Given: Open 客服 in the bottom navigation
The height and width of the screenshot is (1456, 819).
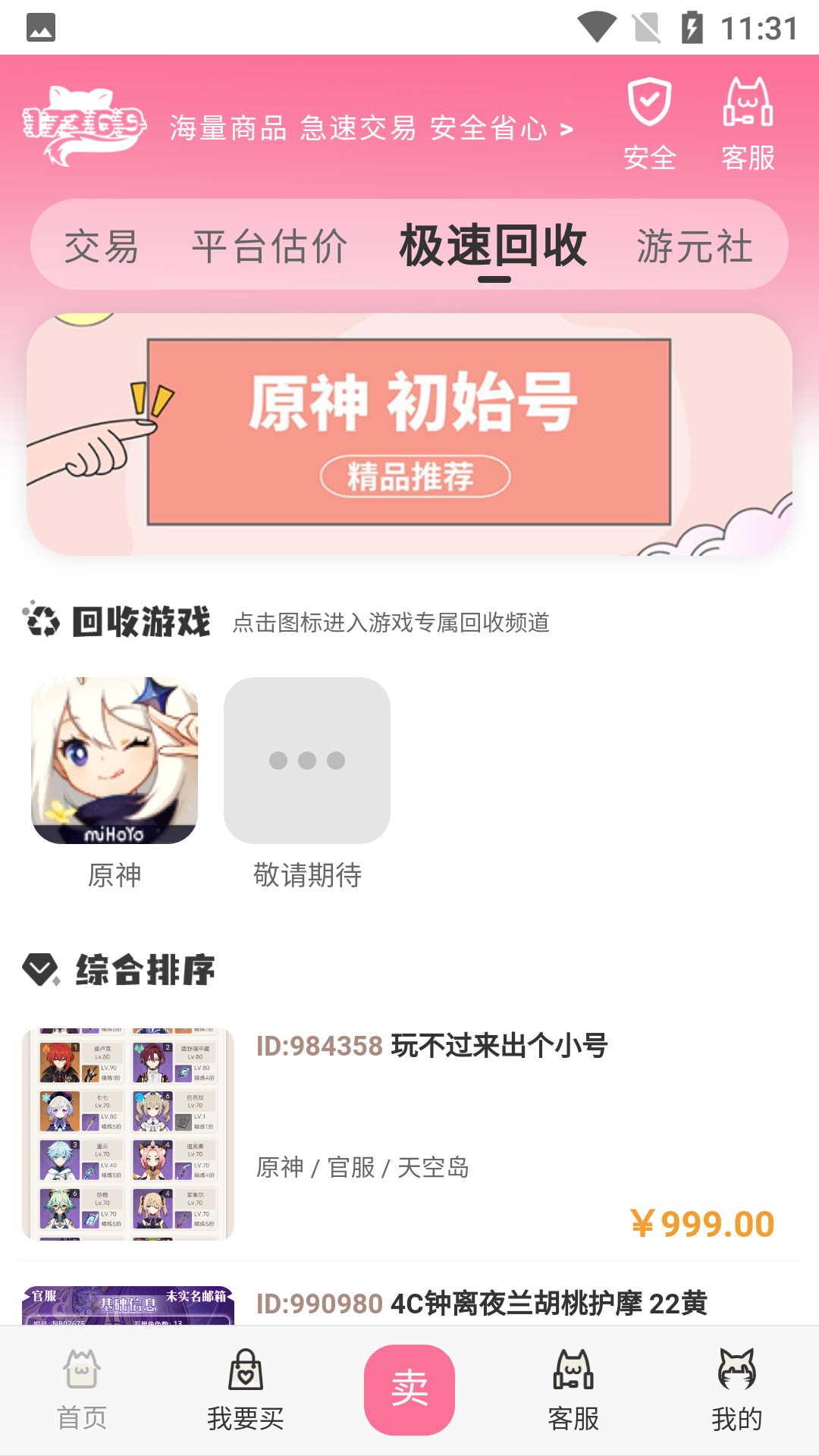Looking at the screenshot, I should point(573,1391).
